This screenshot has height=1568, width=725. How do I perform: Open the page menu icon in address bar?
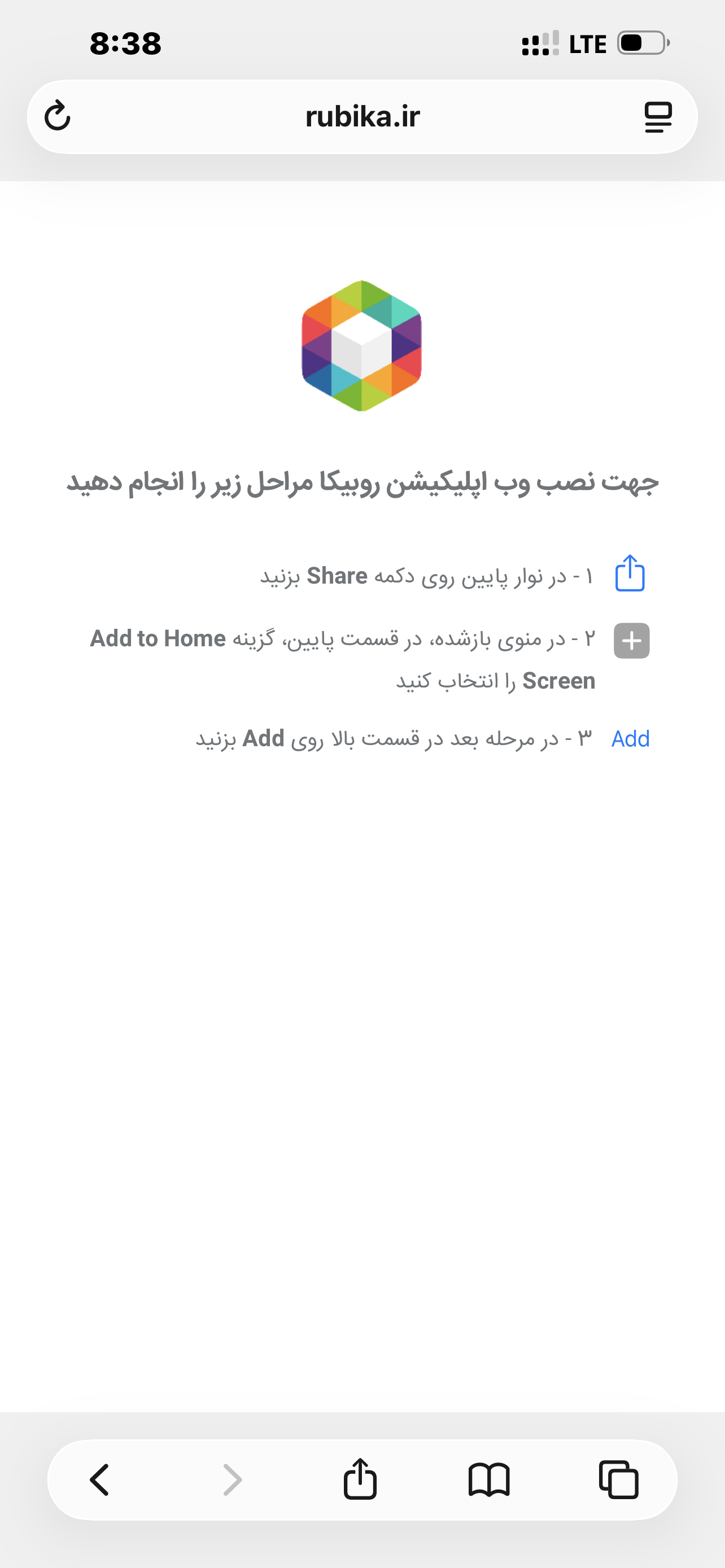657,117
